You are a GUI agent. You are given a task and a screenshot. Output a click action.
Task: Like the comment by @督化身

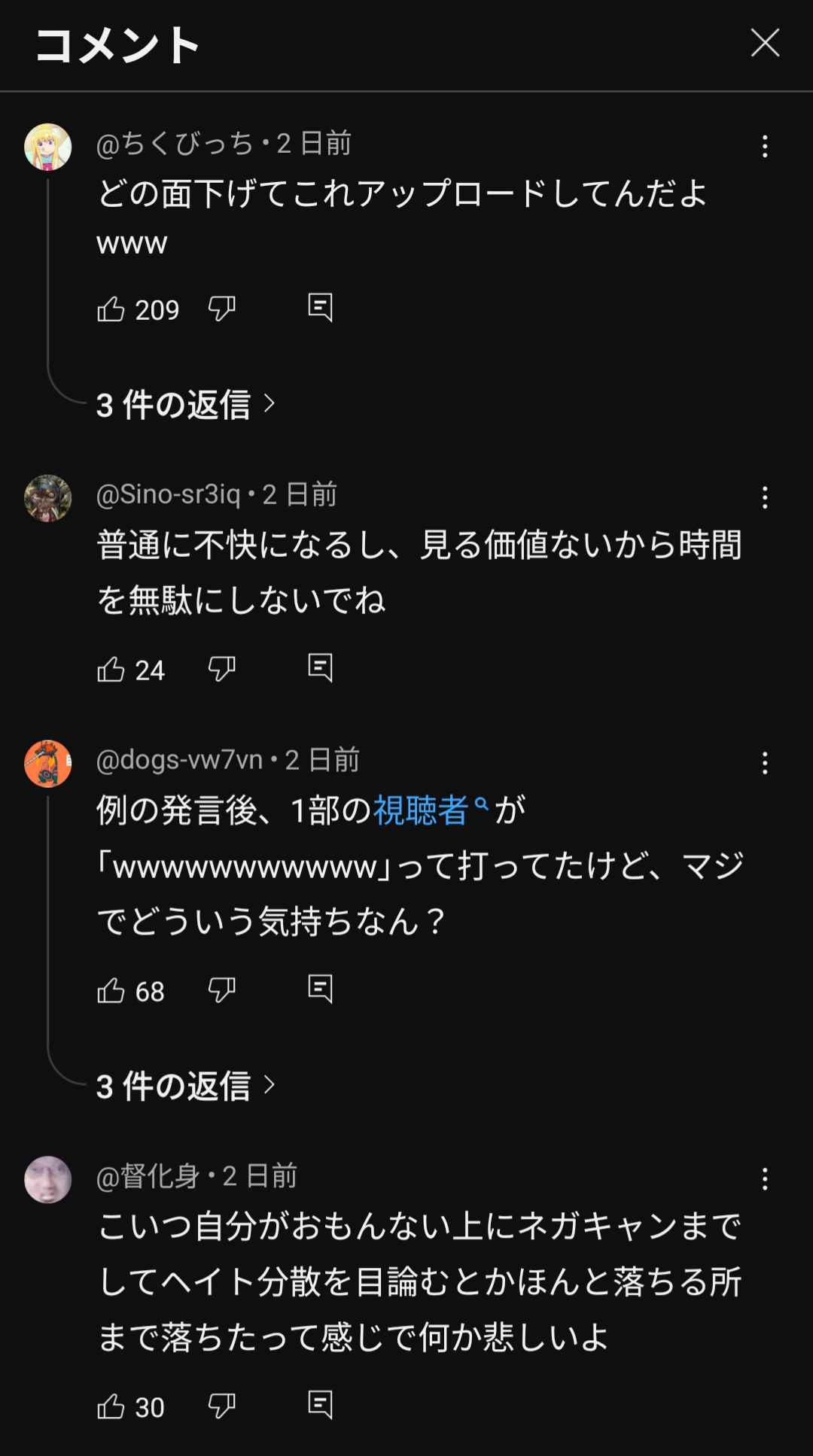coord(111,1406)
